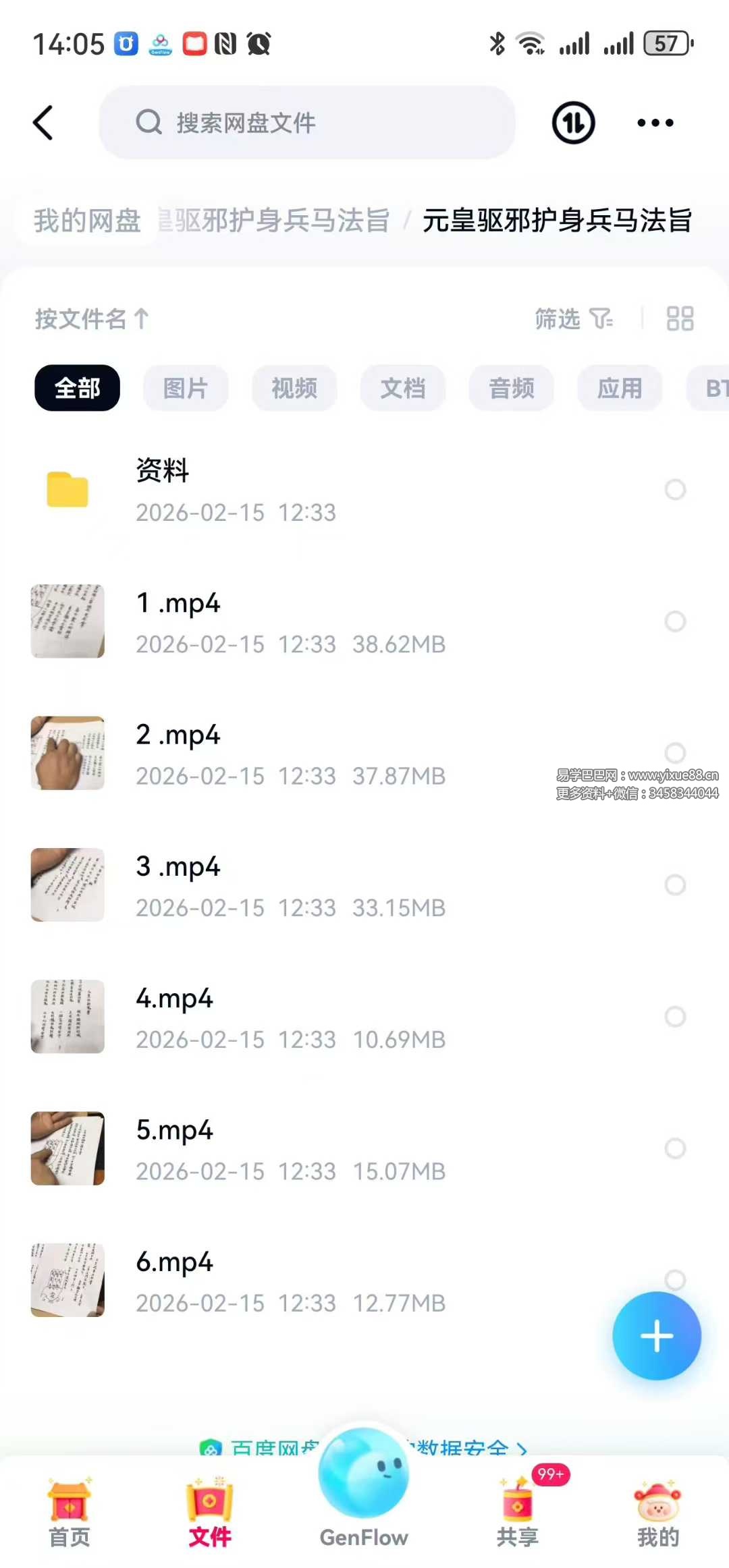The height and width of the screenshot is (1568, 729).
Task: Go back using the back arrow
Action: [43, 123]
